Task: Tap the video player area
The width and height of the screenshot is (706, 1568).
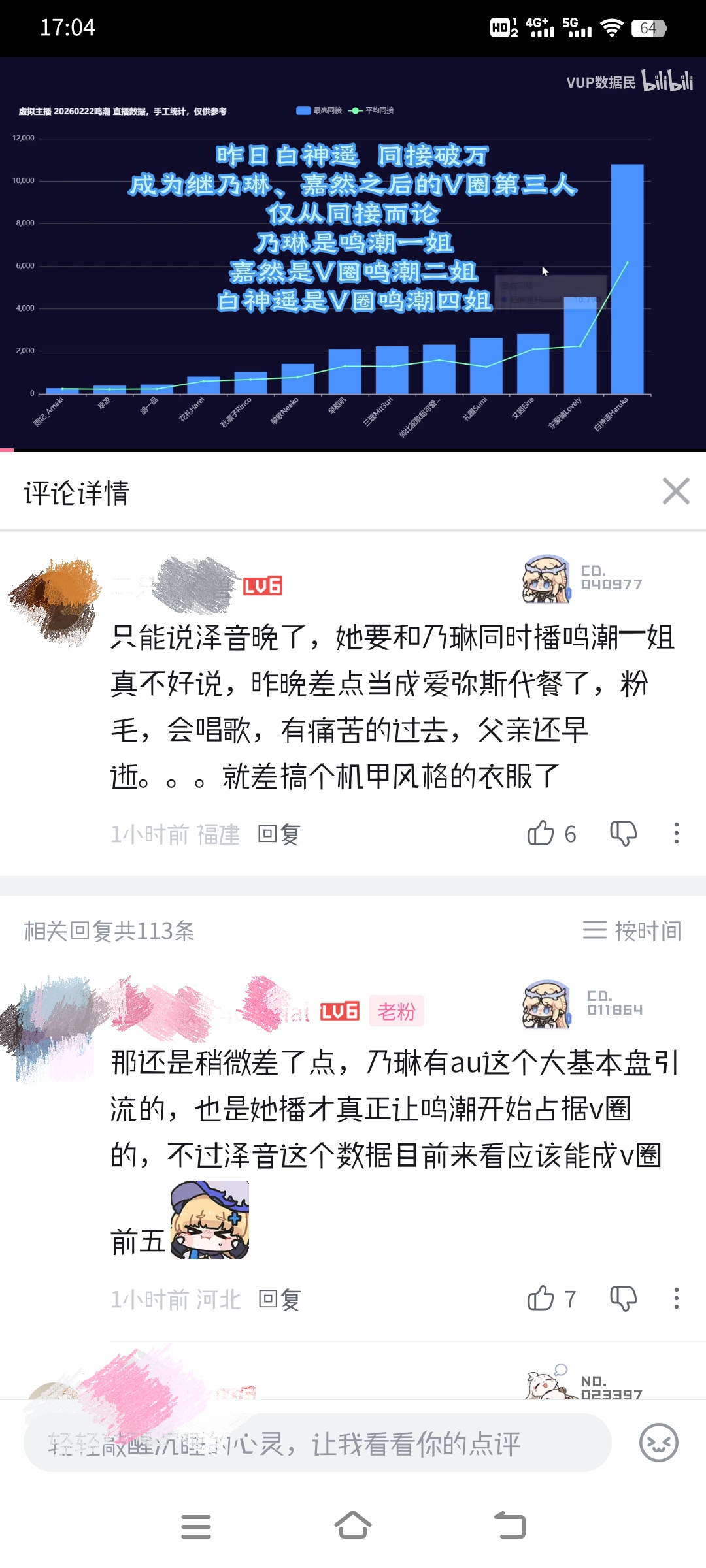Action: (353, 253)
